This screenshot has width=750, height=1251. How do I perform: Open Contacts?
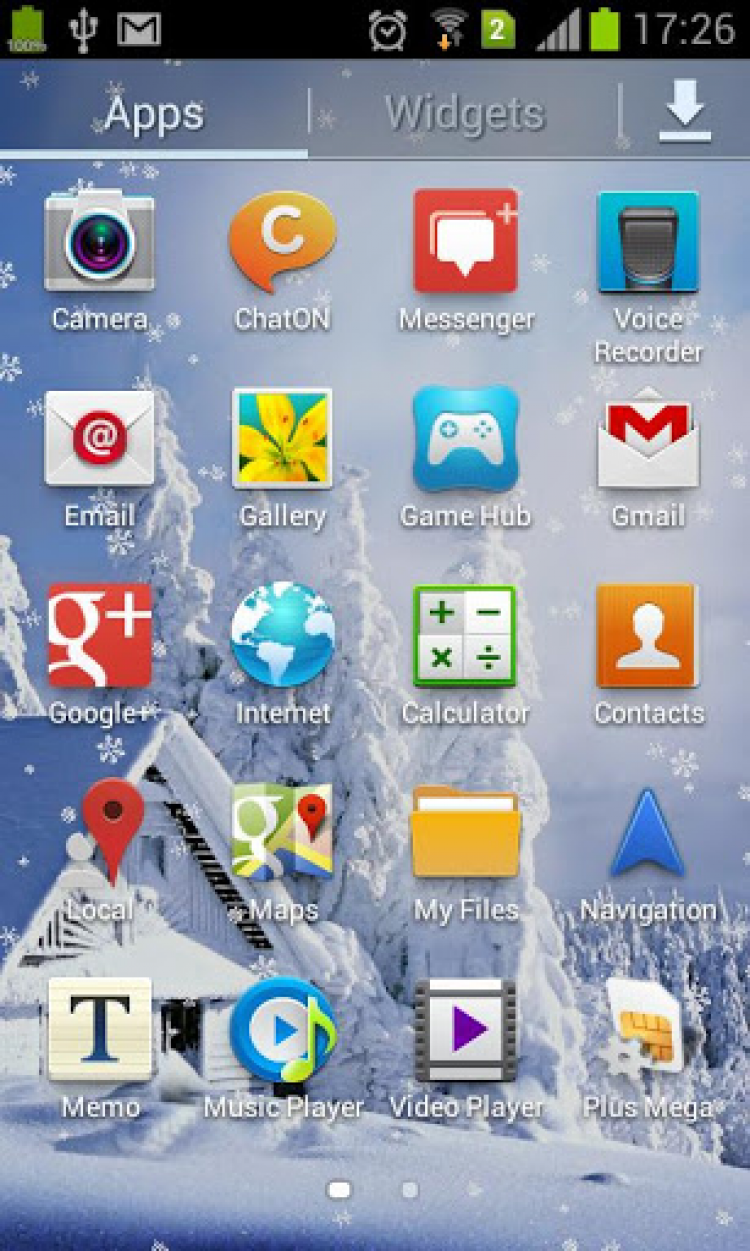coord(648,637)
